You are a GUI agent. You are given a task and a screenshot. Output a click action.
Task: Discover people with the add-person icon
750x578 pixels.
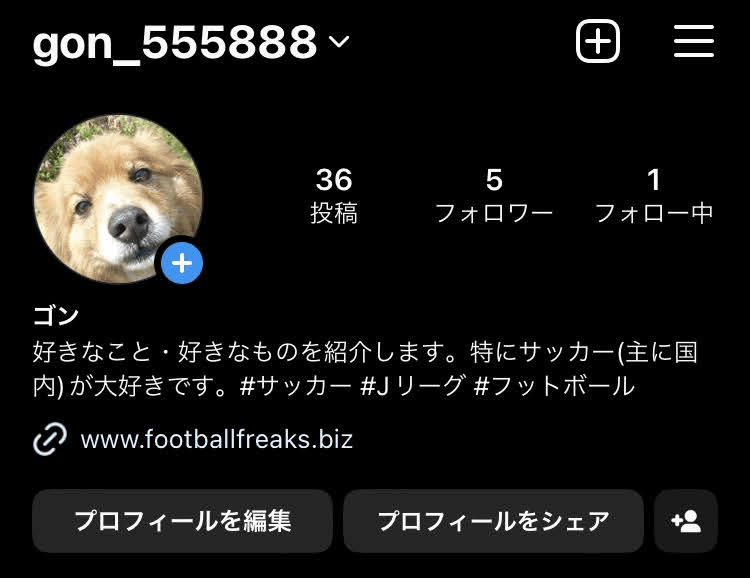point(686,521)
